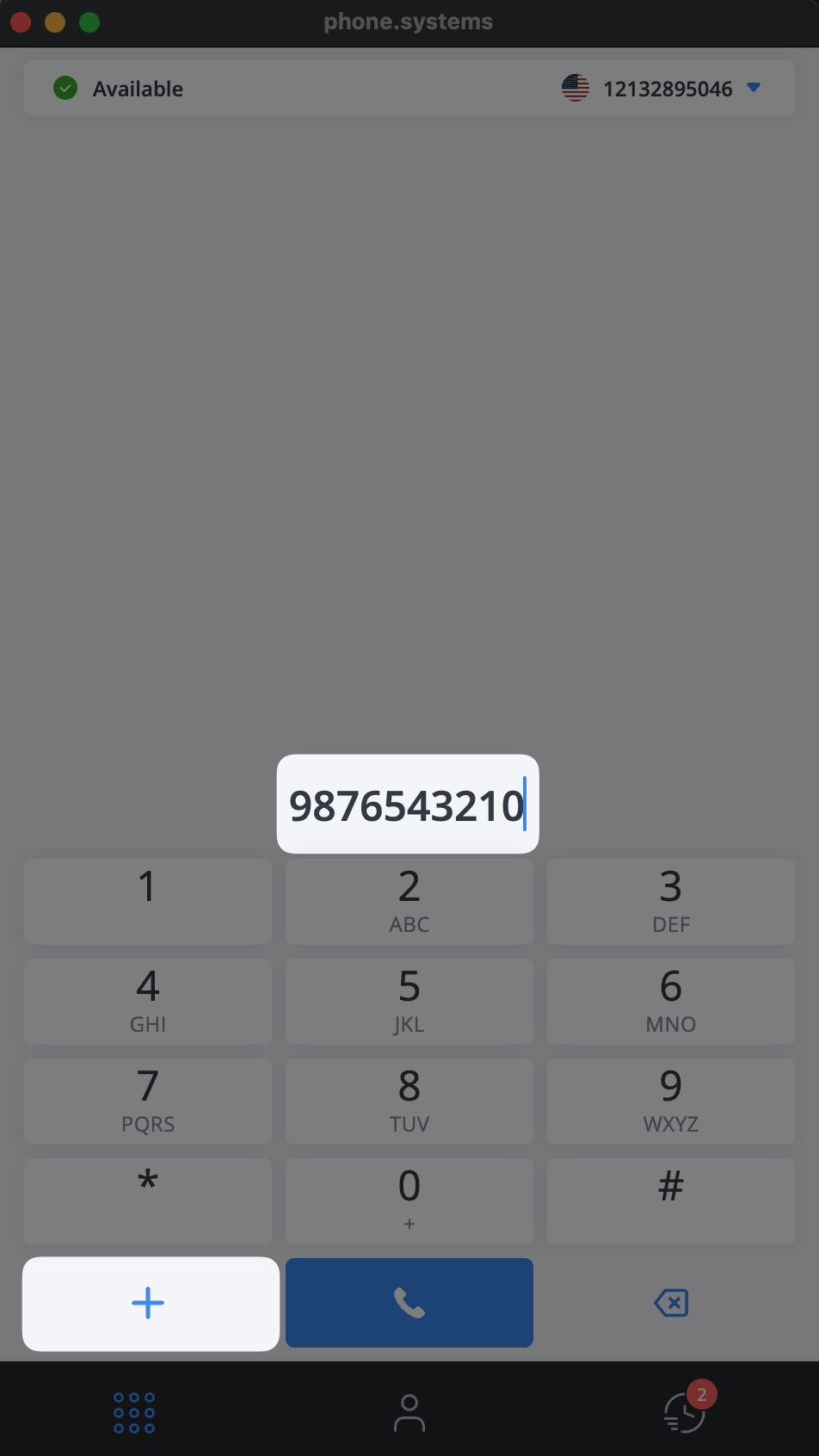Image resolution: width=819 pixels, height=1456 pixels.
Task: Enter digit 4 GHI
Action: click(x=148, y=1001)
